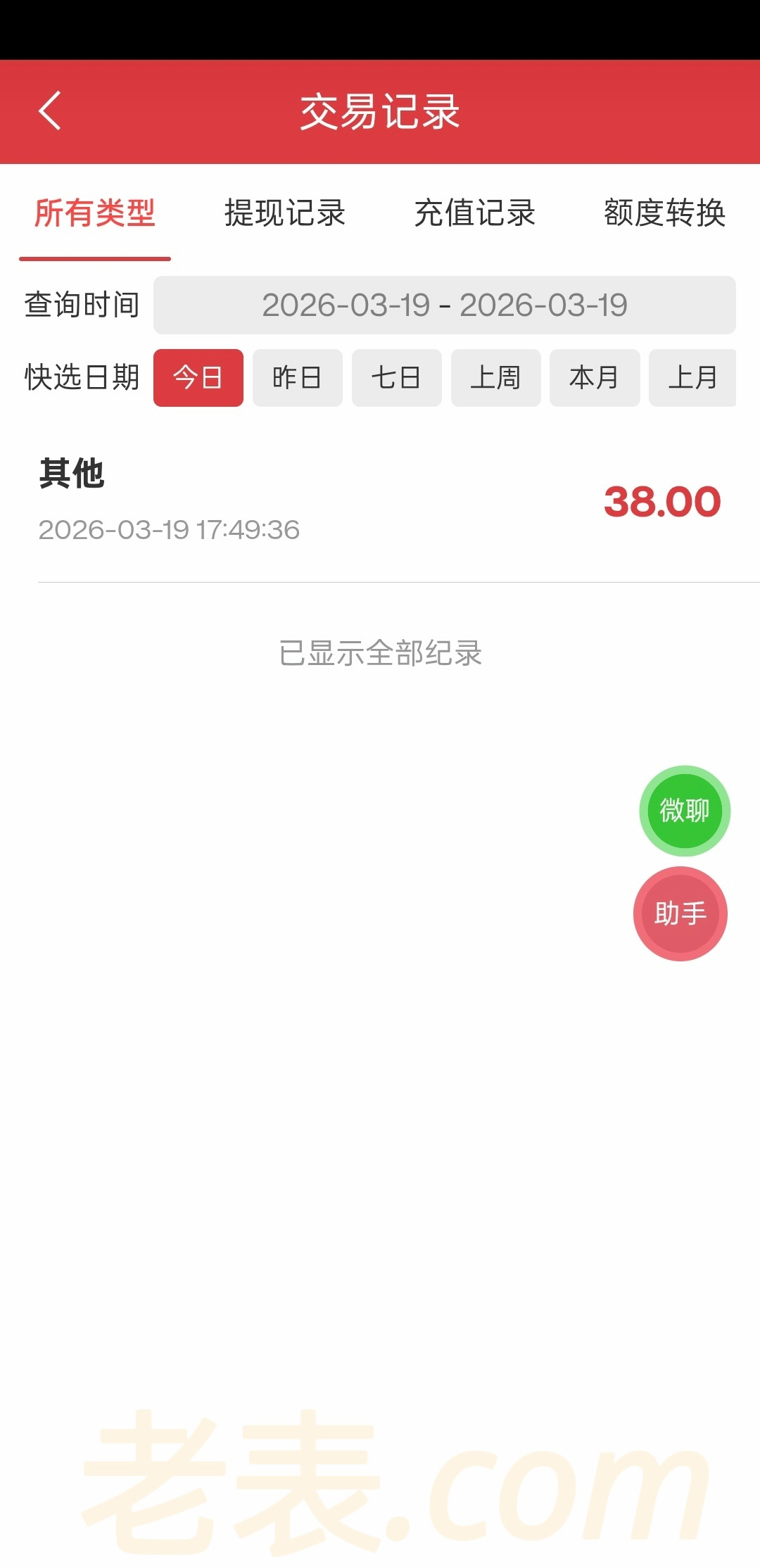The image size is (760, 1568).
Task: Open the 查询时间 date range picker
Action: pos(444,305)
